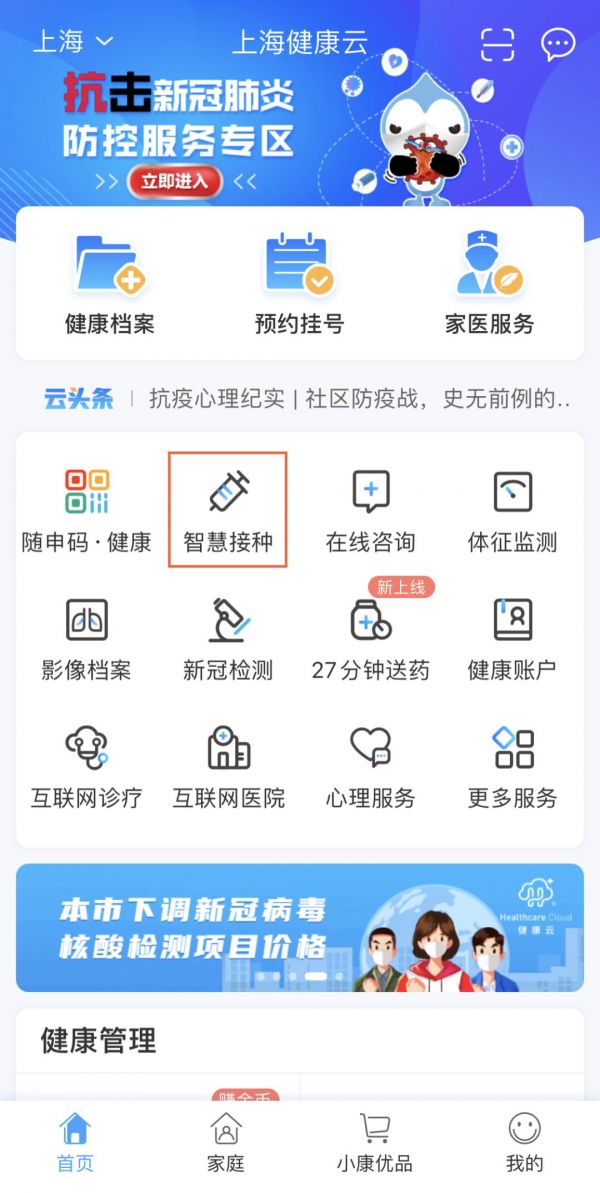
Task: Start 在线咨询
Action: pos(370,511)
